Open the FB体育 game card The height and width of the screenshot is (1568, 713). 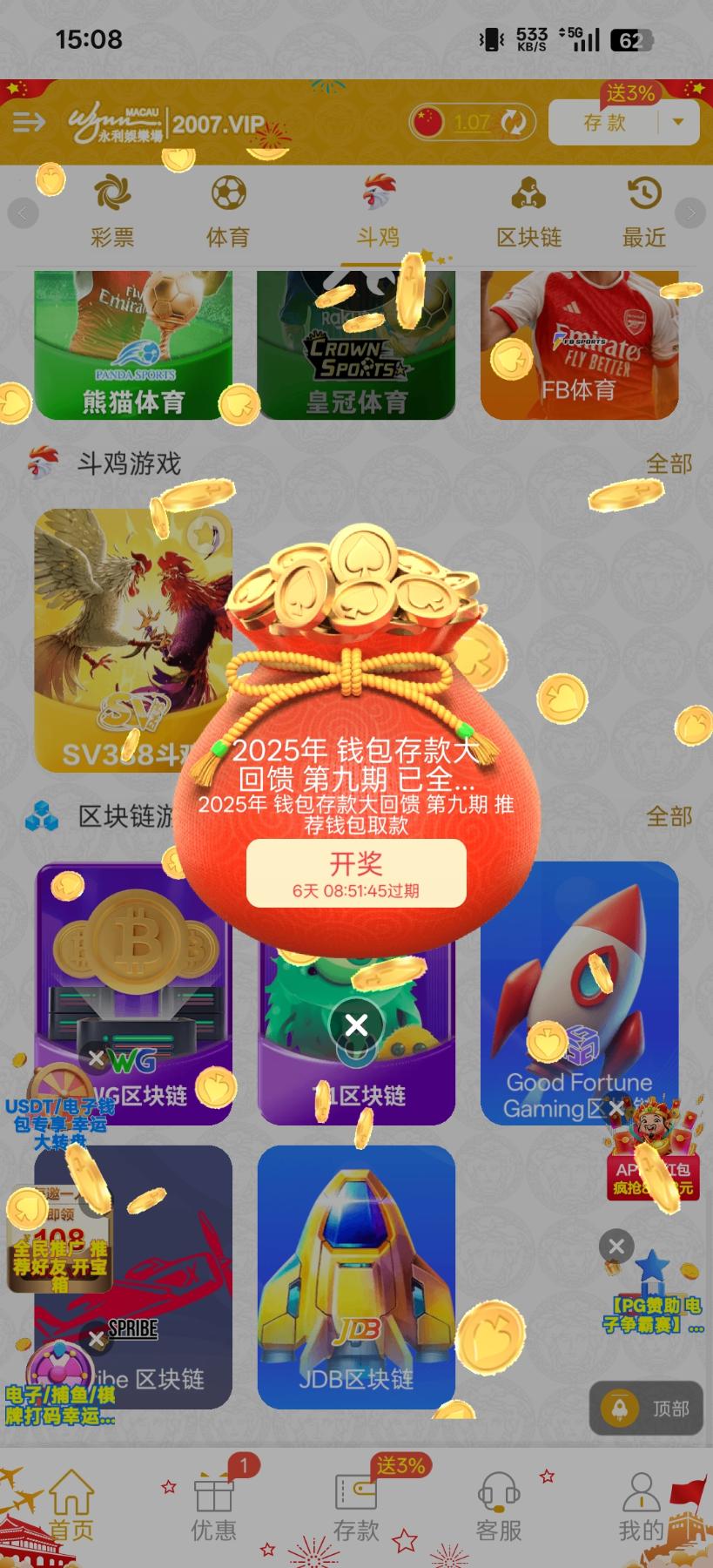(x=579, y=348)
